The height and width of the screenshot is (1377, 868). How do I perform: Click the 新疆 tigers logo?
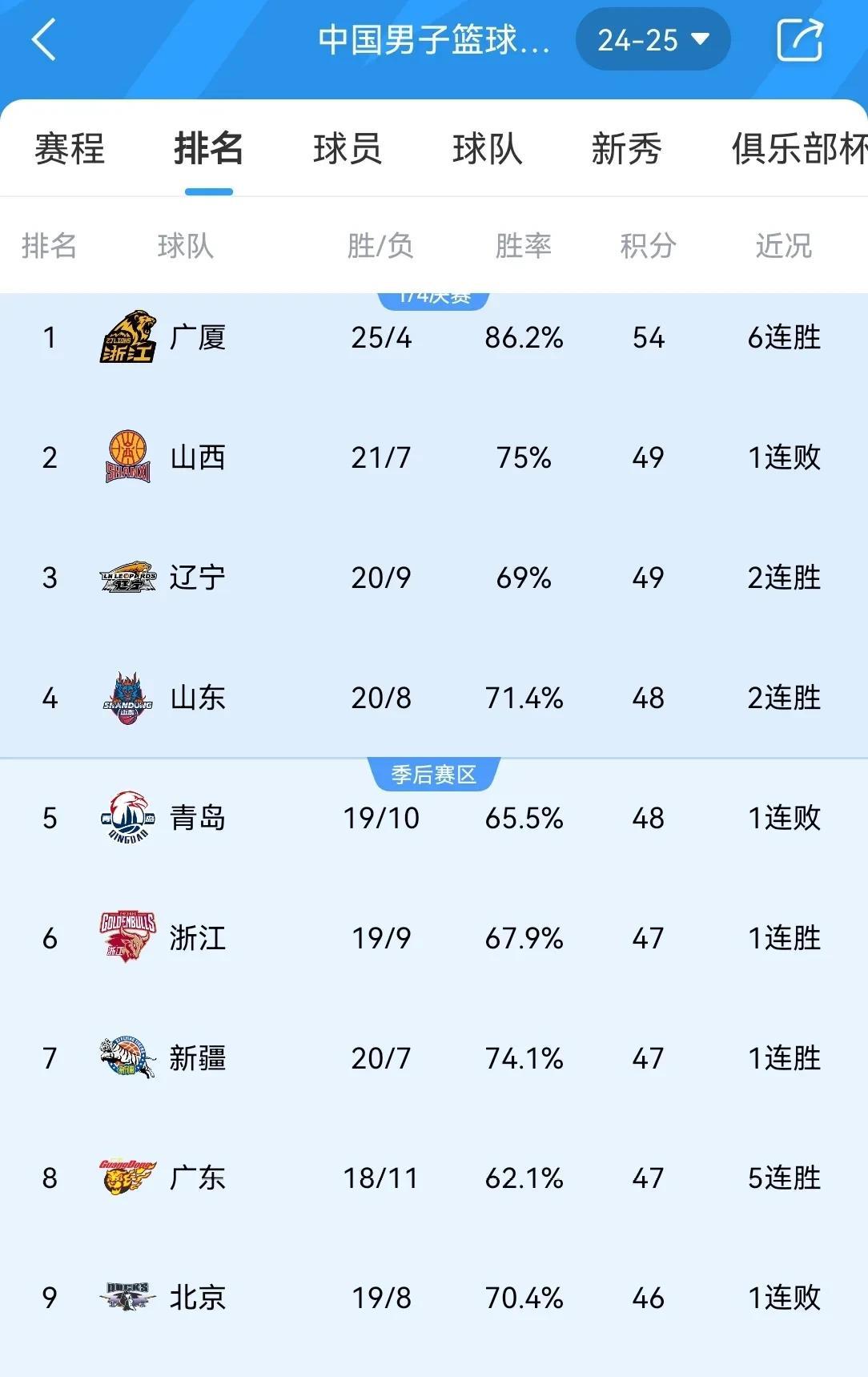click(127, 1058)
